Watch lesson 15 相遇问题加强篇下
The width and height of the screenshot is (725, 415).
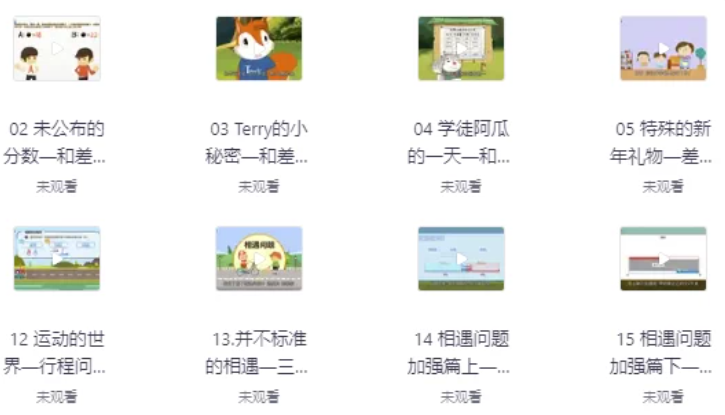pos(663,258)
